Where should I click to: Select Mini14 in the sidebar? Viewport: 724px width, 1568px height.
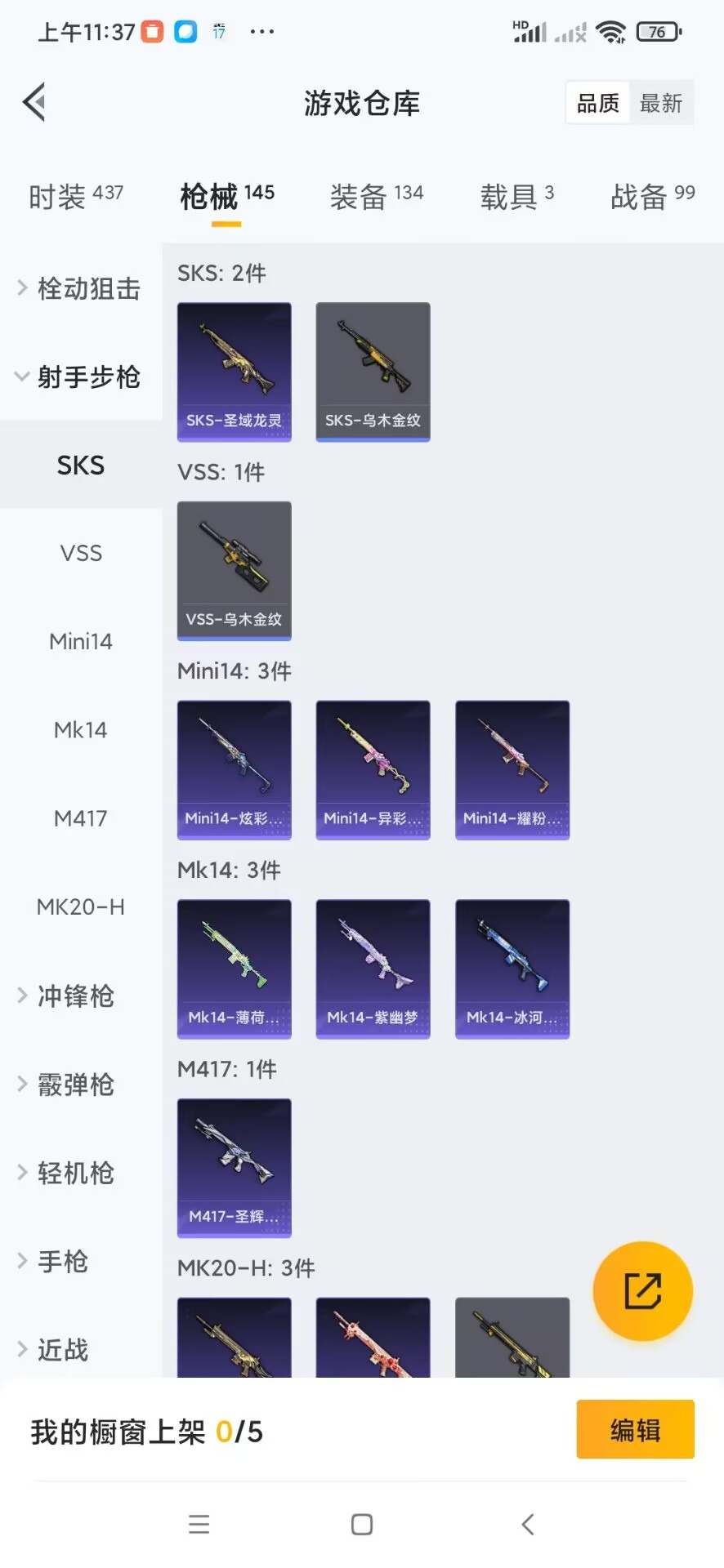pyautogui.click(x=80, y=642)
